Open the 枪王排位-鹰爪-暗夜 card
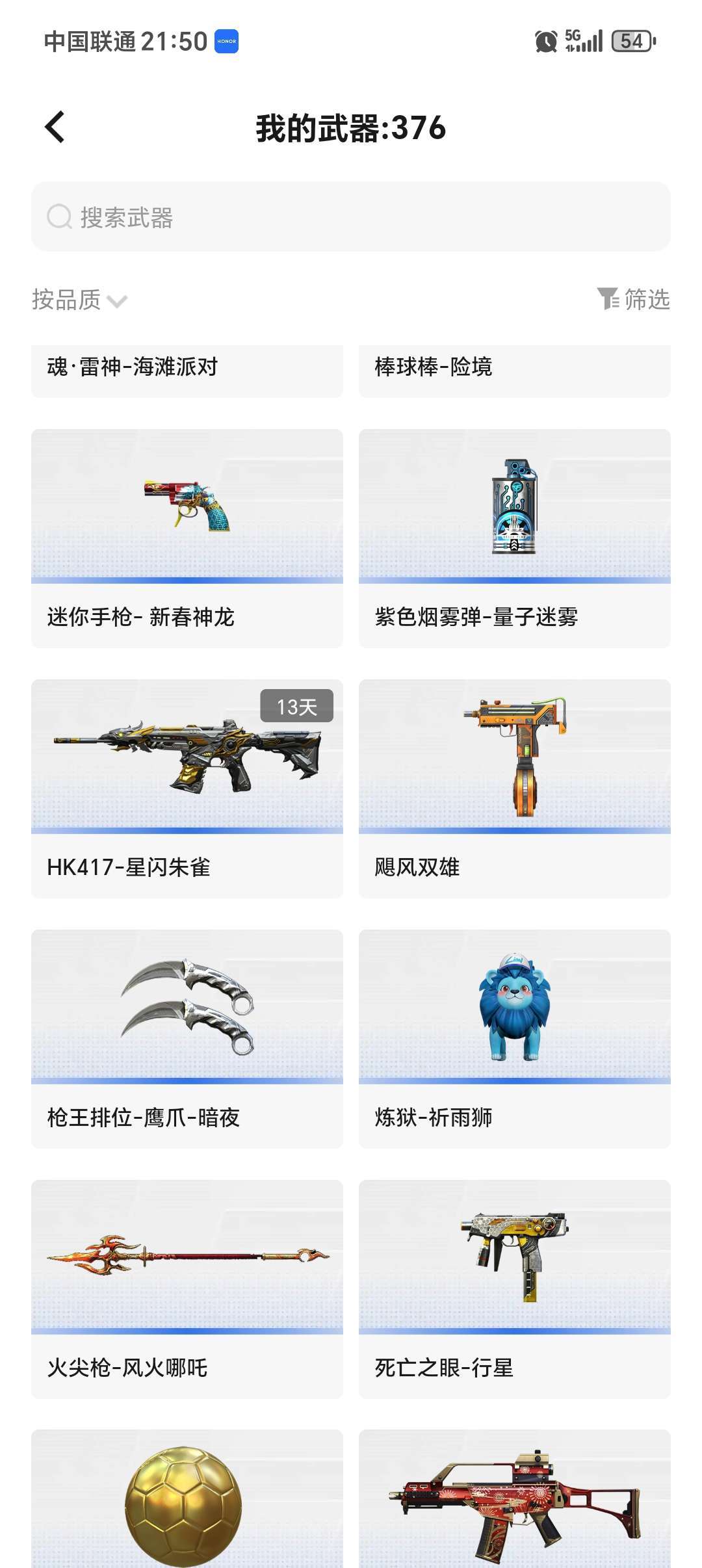 (187, 1038)
